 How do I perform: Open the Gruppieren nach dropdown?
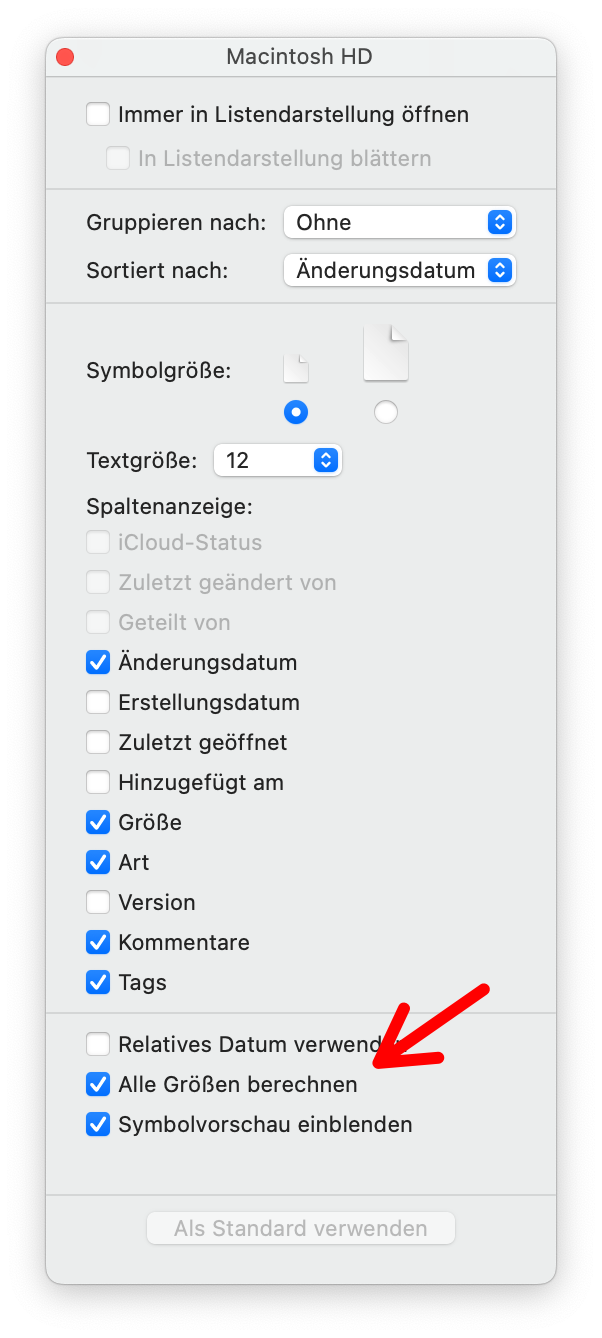[x=400, y=222]
